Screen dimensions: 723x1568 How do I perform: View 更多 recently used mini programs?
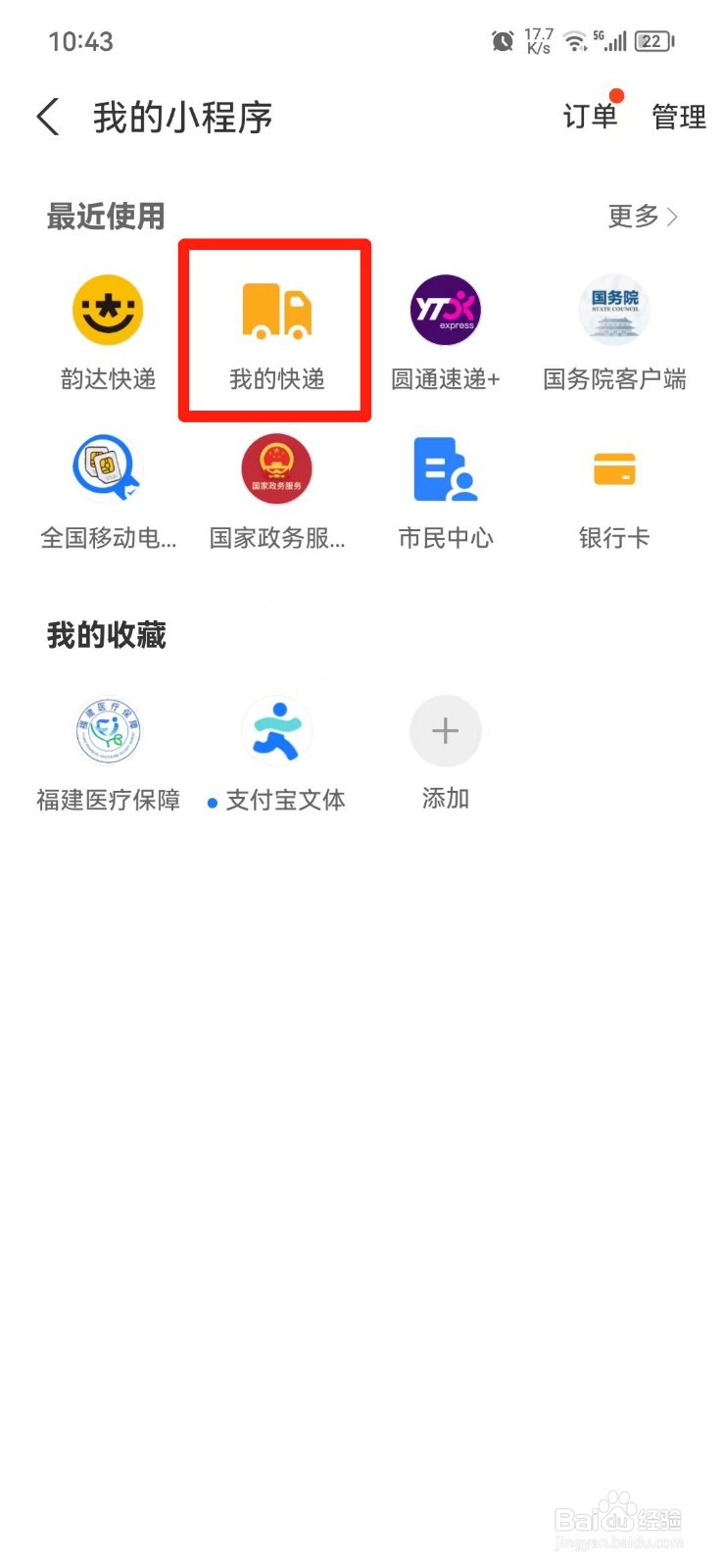(643, 216)
